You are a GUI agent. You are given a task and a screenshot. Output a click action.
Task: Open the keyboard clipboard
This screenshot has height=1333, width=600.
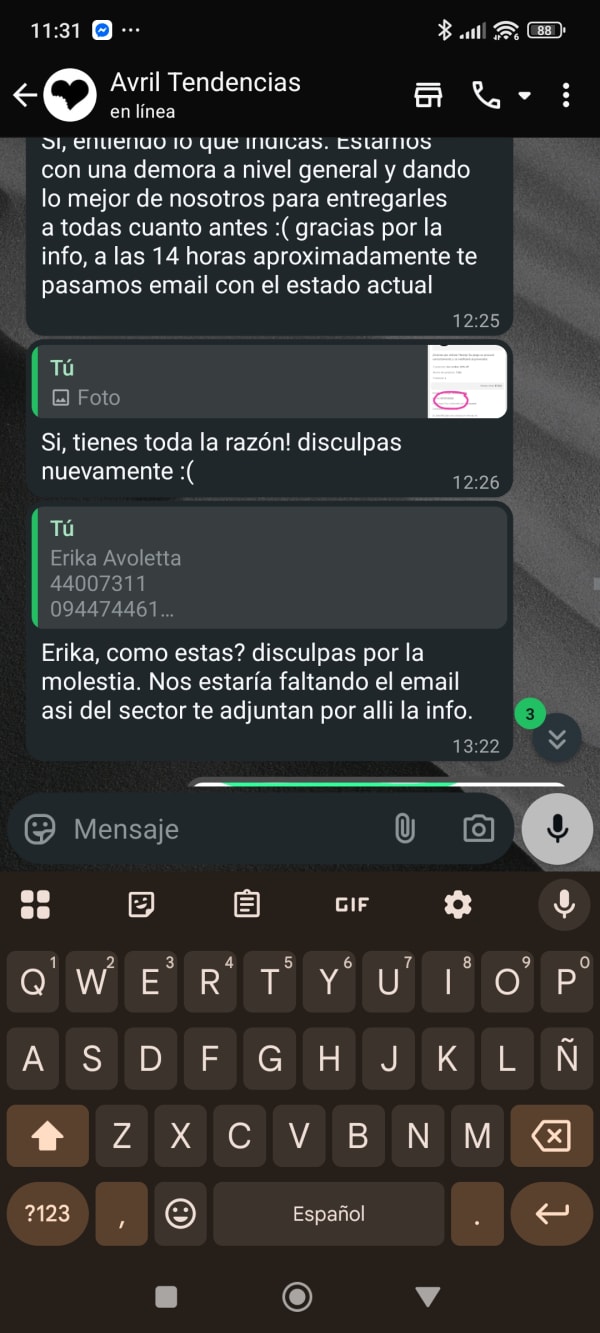(x=246, y=904)
